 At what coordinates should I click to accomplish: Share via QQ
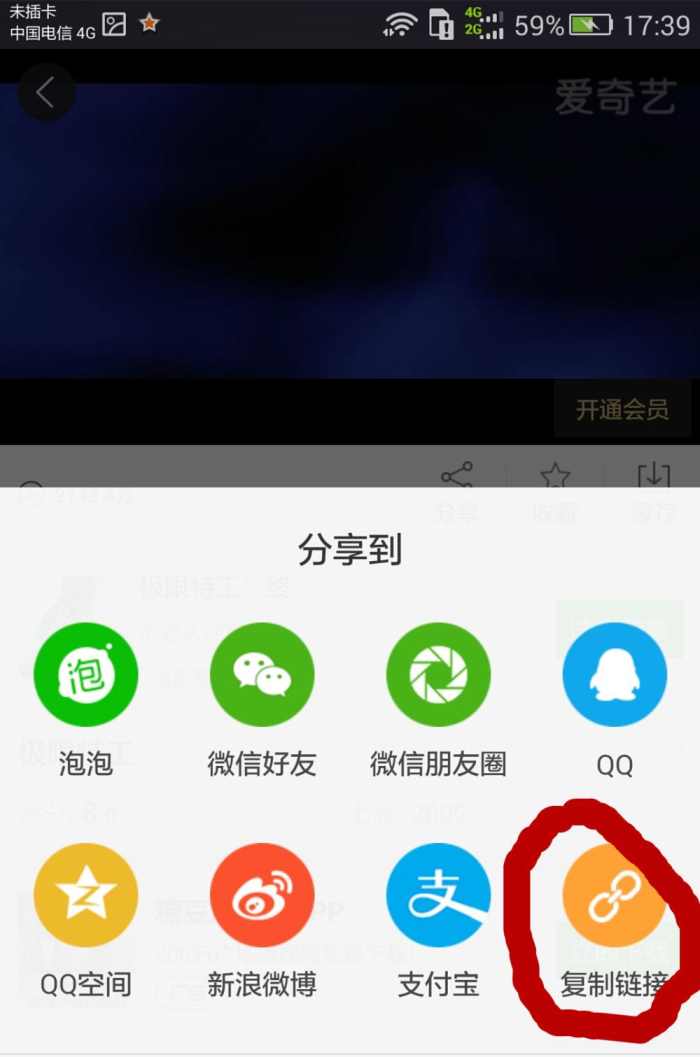(614, 674)
